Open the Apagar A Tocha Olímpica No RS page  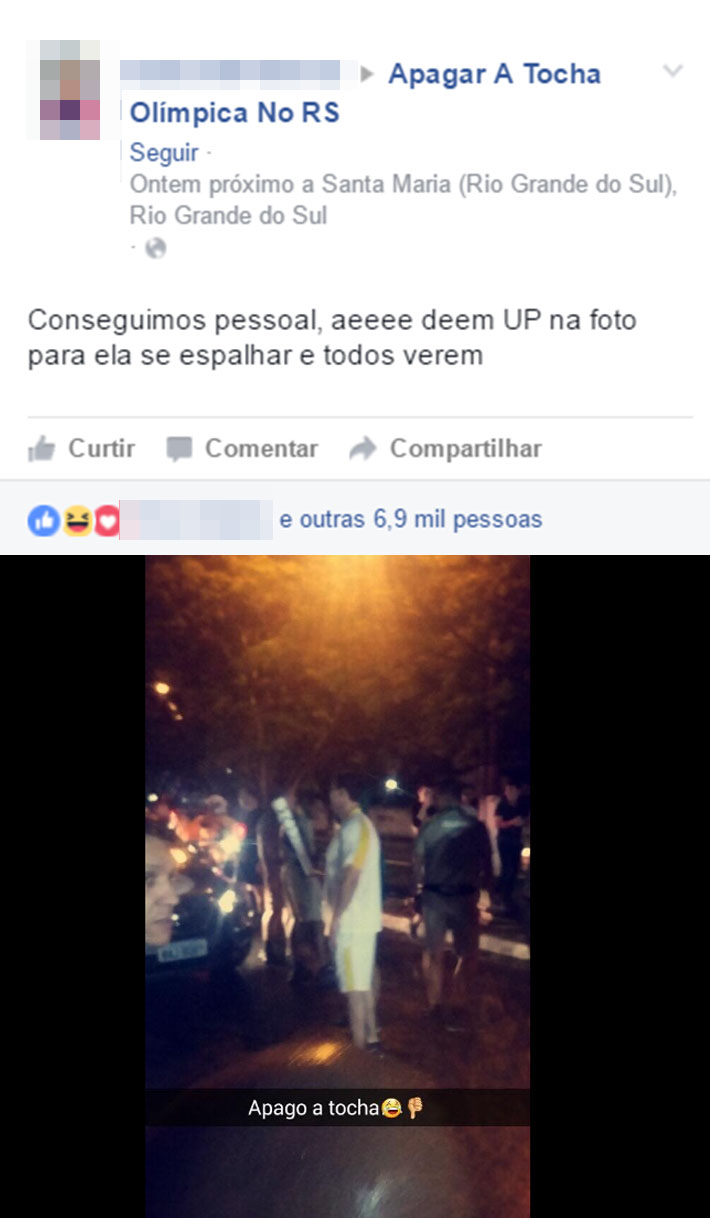(x=494, y=74)
